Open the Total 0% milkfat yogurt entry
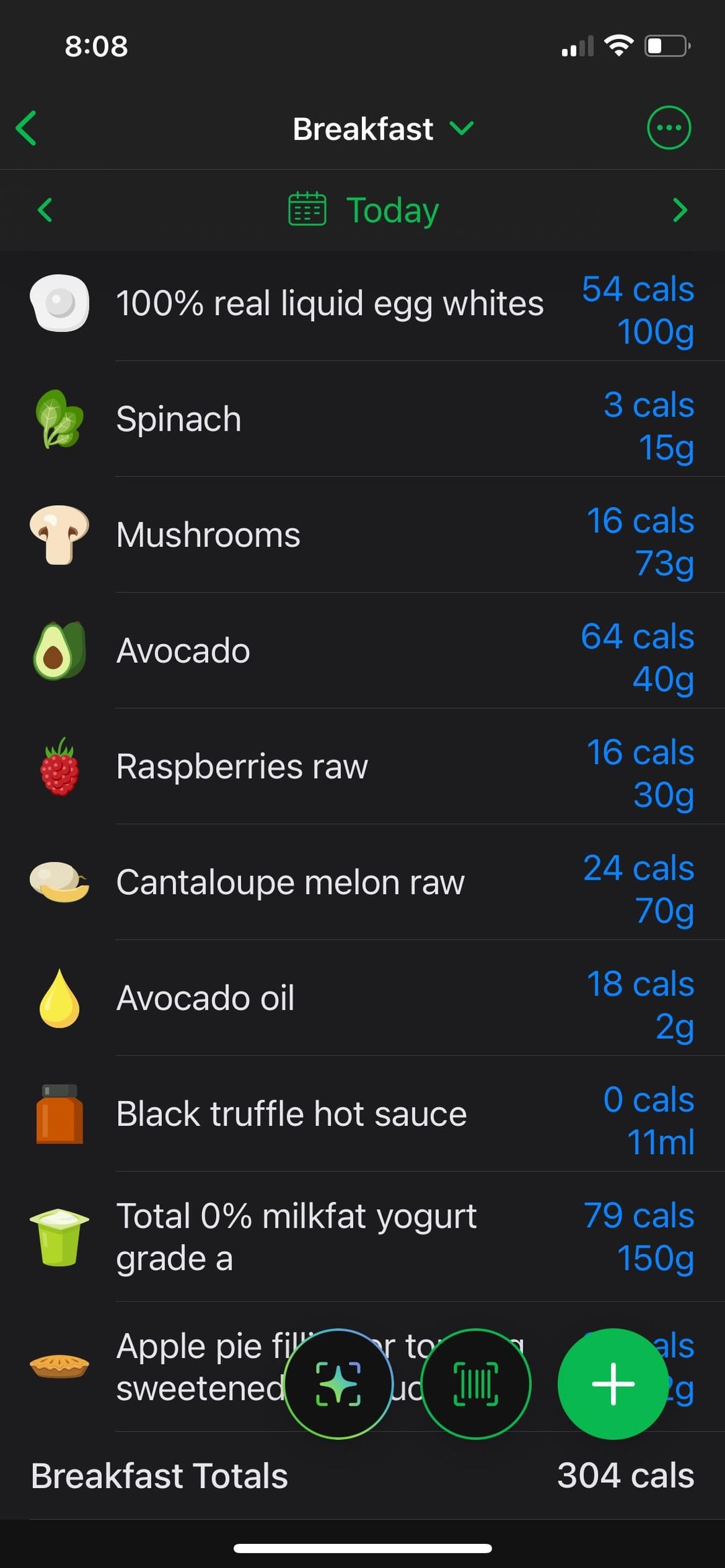The image size is (725, 1568). 295,1237
